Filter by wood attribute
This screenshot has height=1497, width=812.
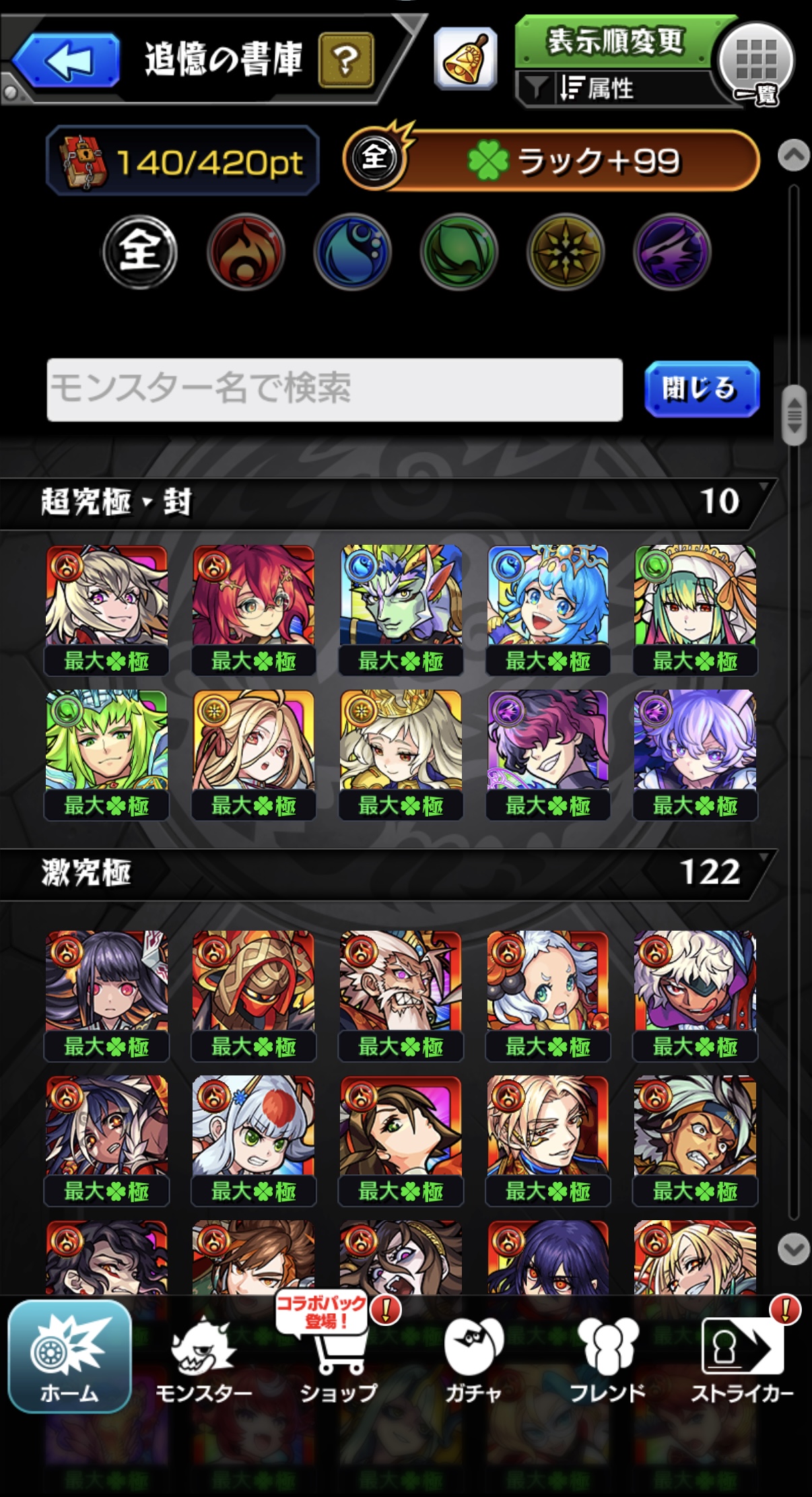pyautogui.click(x=459, y=252)
